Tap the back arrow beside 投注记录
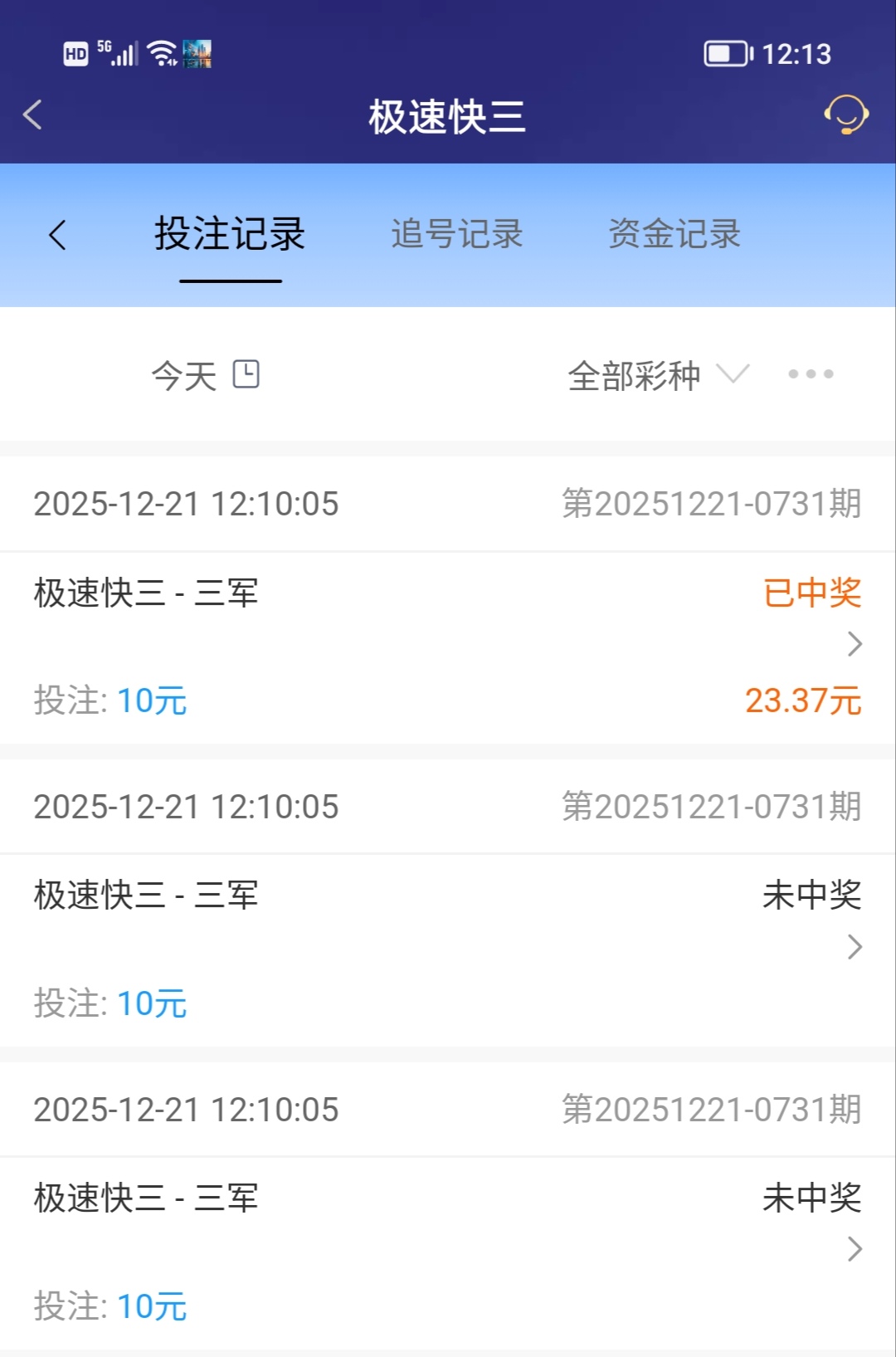The image size is (896, 1357). point(57,235)
